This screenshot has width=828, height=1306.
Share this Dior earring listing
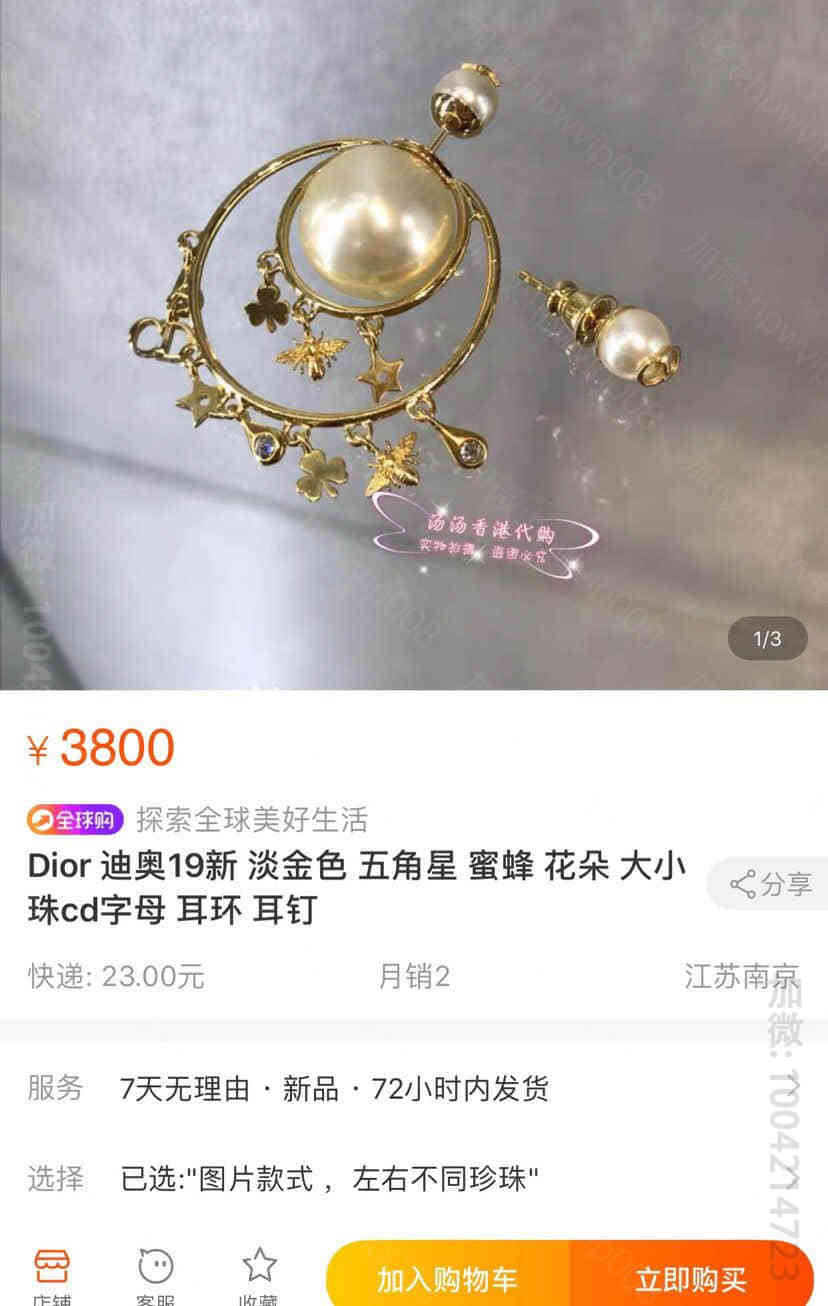[x=770, y=884]
